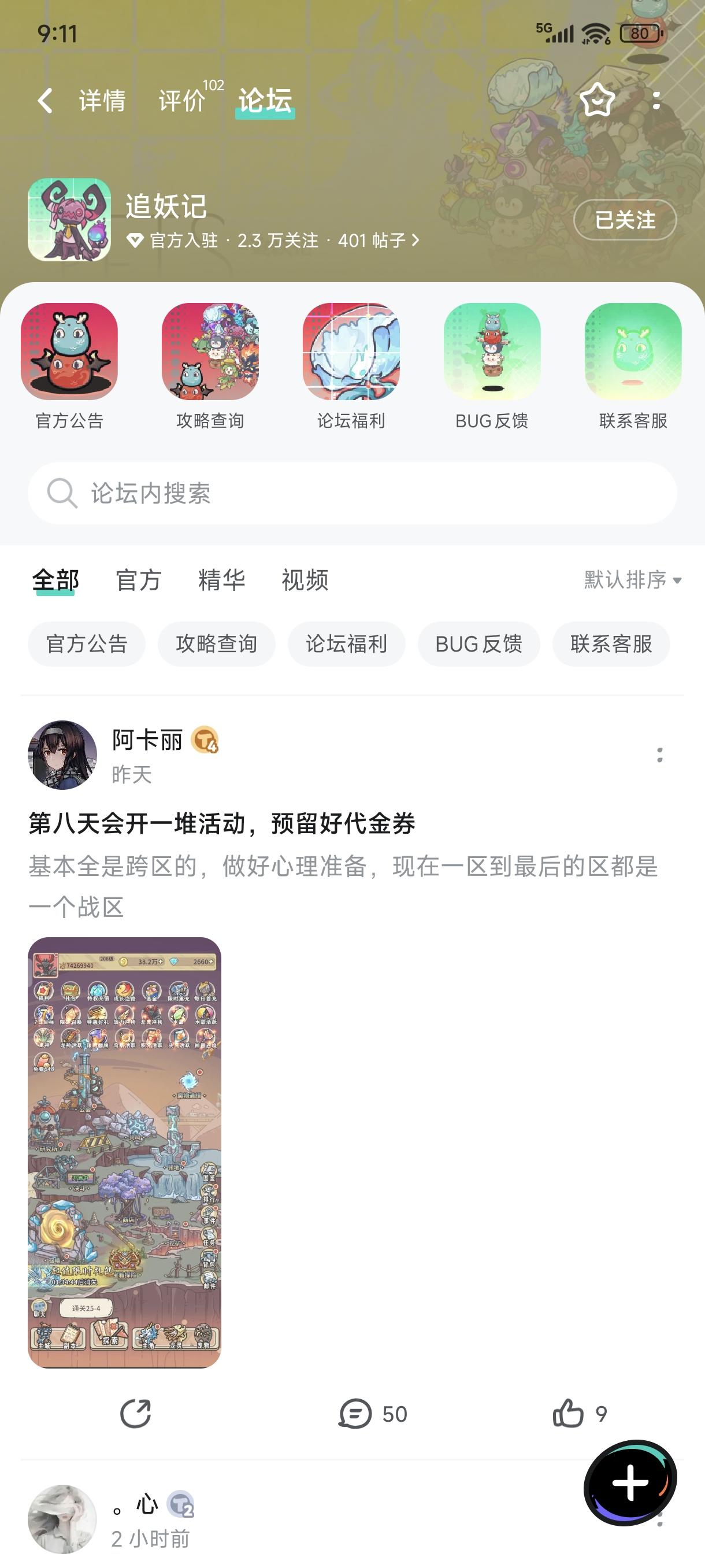The image size is (705, 1568).
Task: Open the BUG反馈 channel icon
Action: (x=493, y=352)
